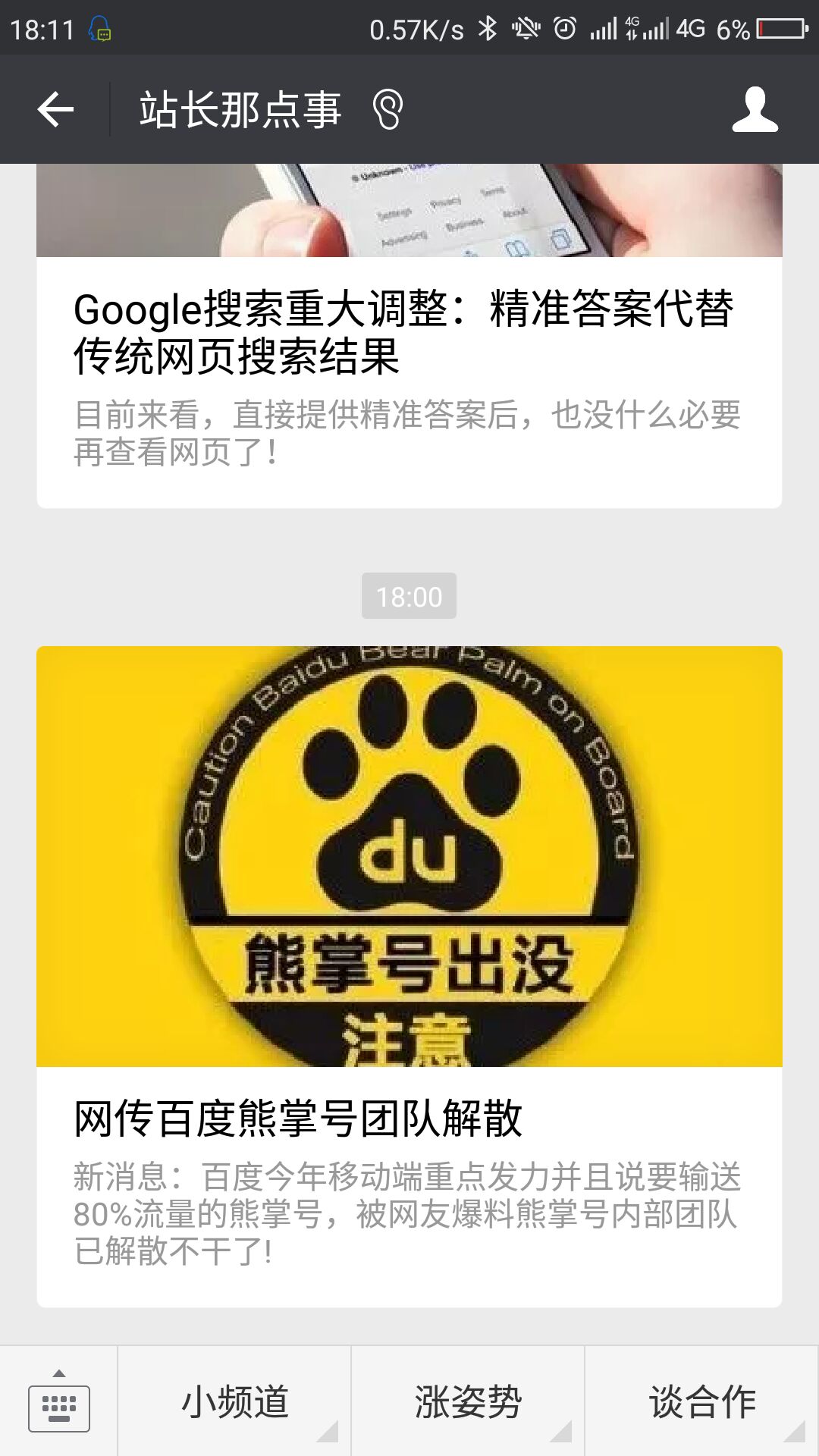Open the Google搜索重大调整 article
819x1456 pixels.
point(403,331)
